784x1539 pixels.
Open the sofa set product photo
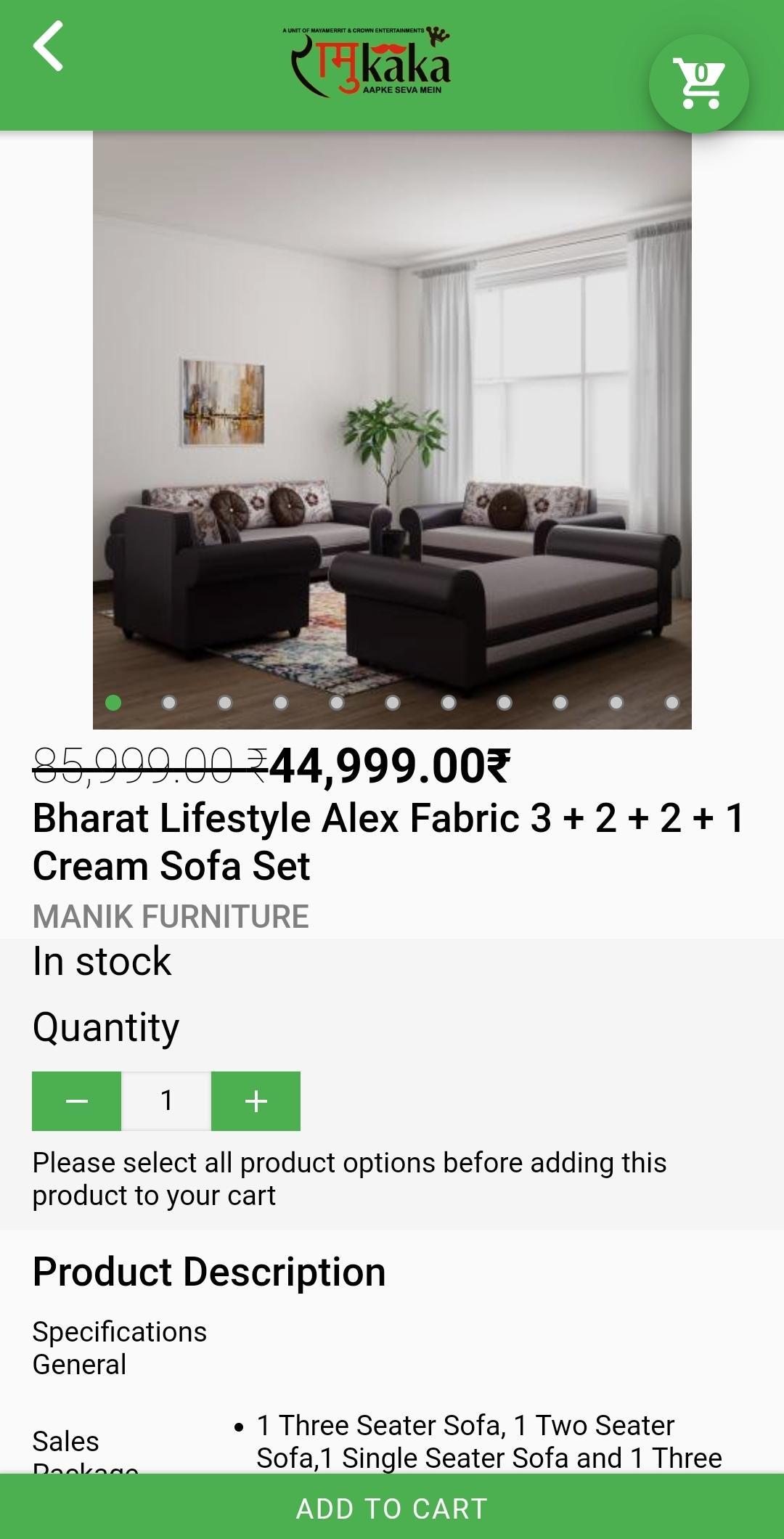click(392, 428)
